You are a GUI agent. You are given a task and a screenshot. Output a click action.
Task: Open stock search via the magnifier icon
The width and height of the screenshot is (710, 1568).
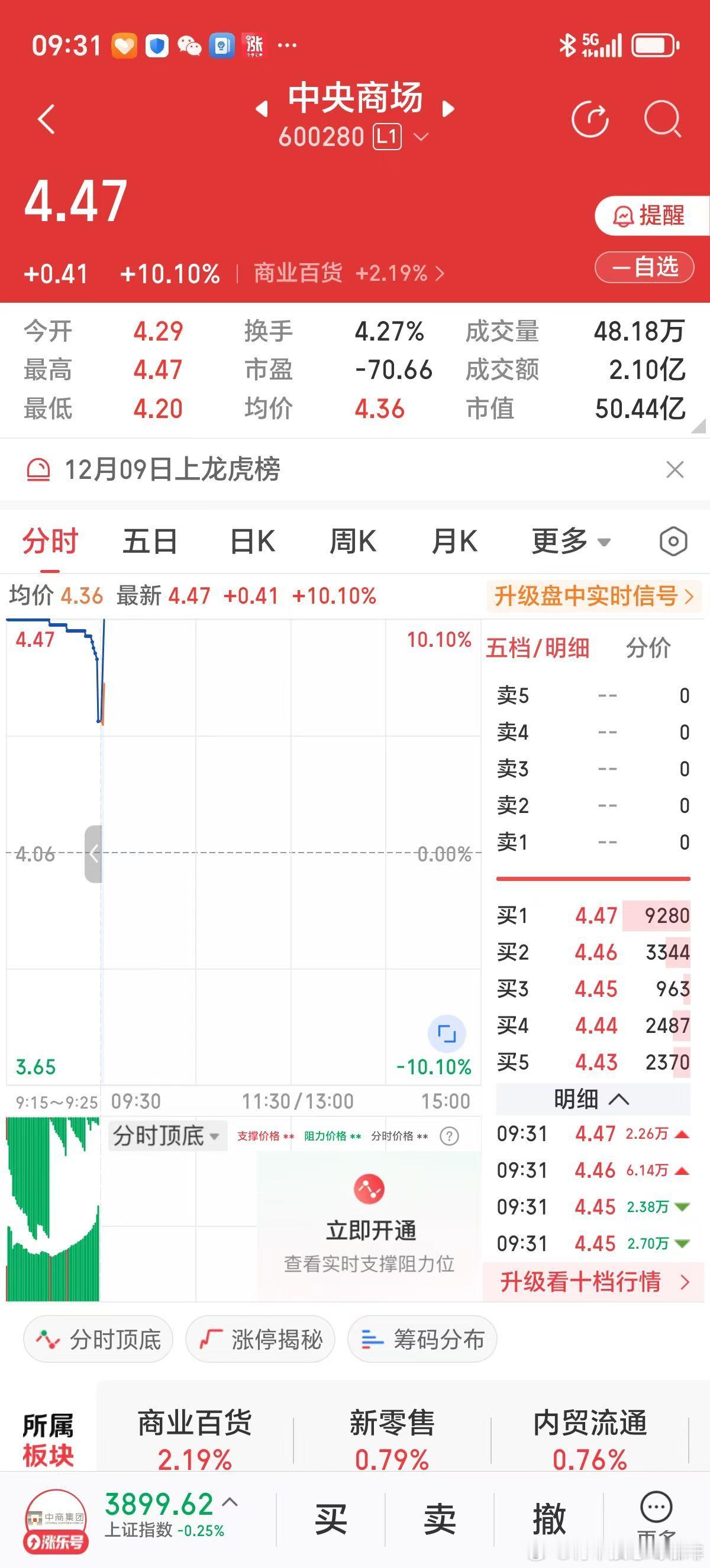point(664,119)
